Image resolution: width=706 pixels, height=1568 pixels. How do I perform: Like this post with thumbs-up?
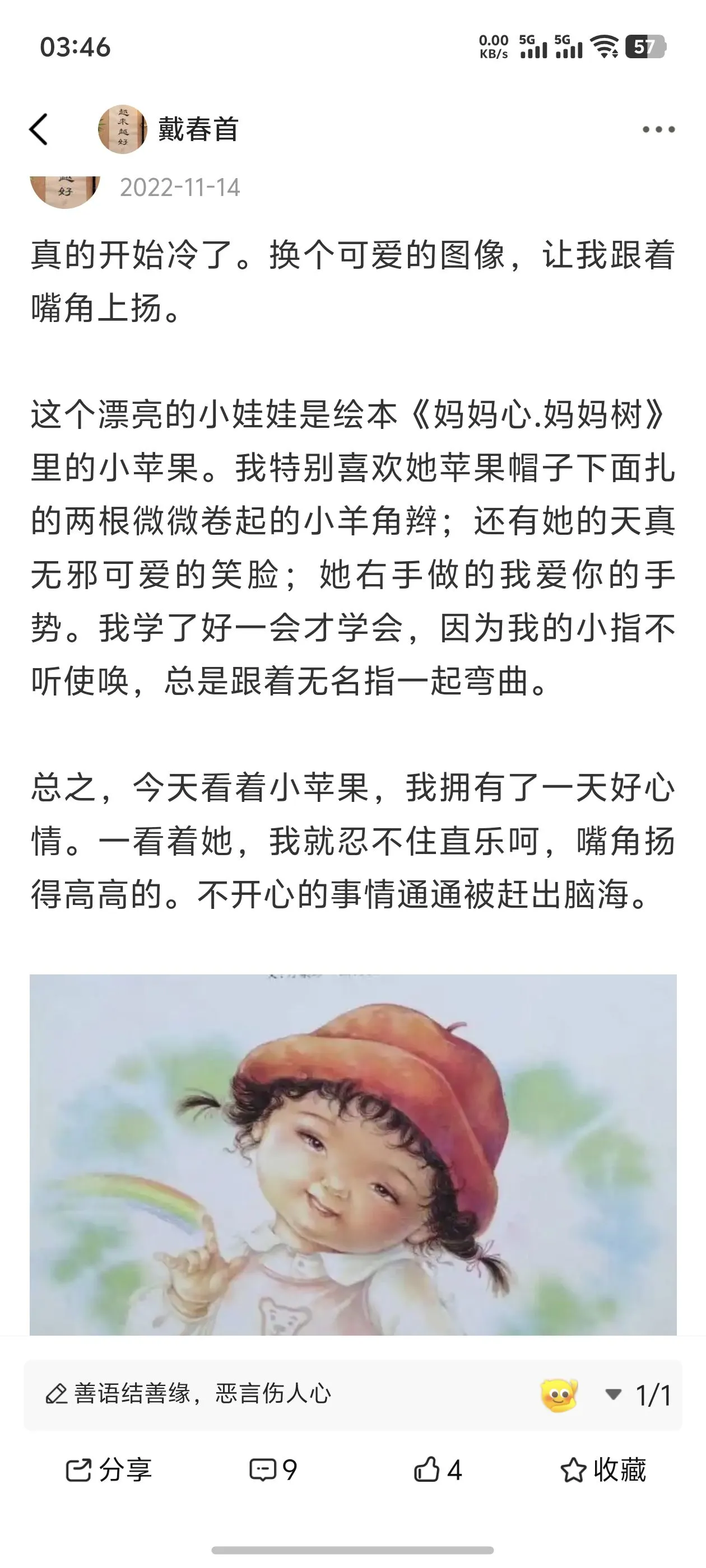pyautogui.click(x=438, y=1471)
